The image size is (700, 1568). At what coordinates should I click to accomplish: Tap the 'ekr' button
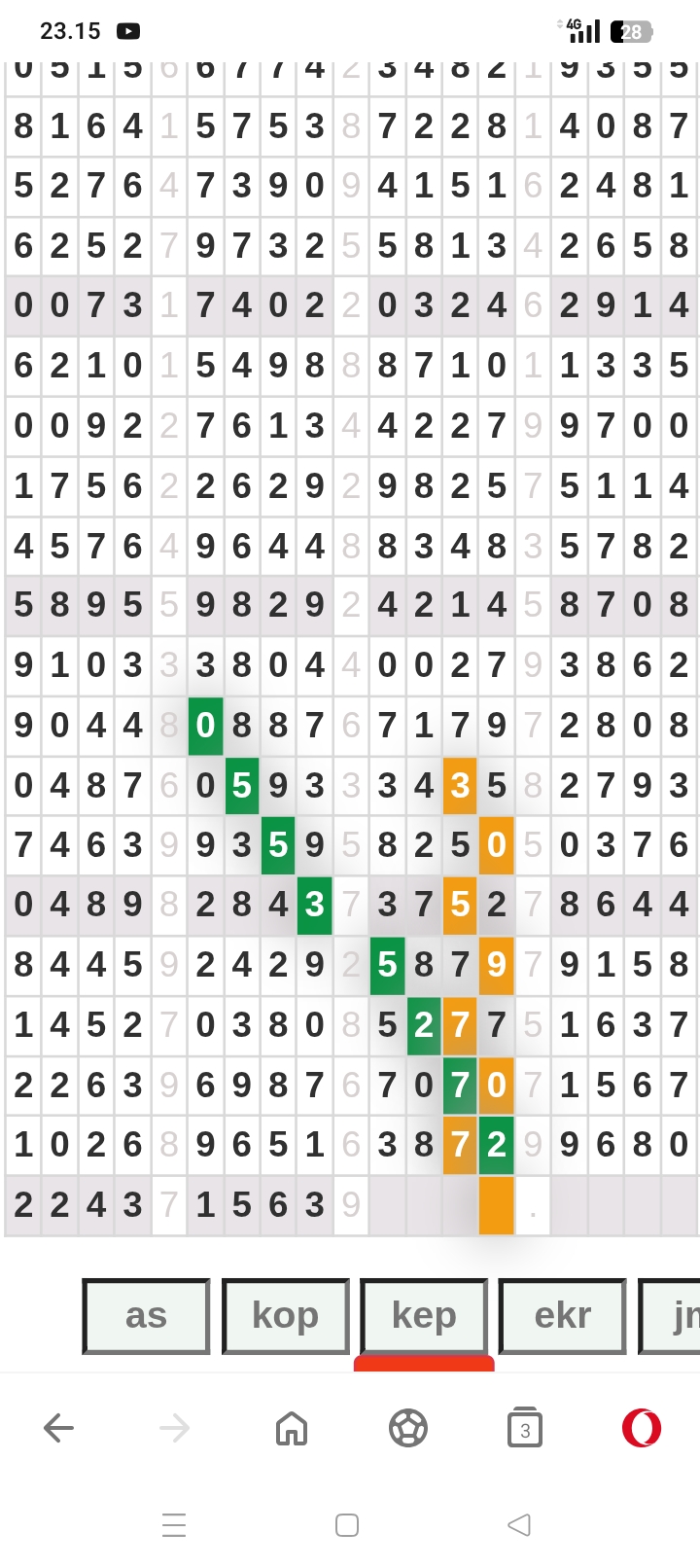click(562, 1315)
